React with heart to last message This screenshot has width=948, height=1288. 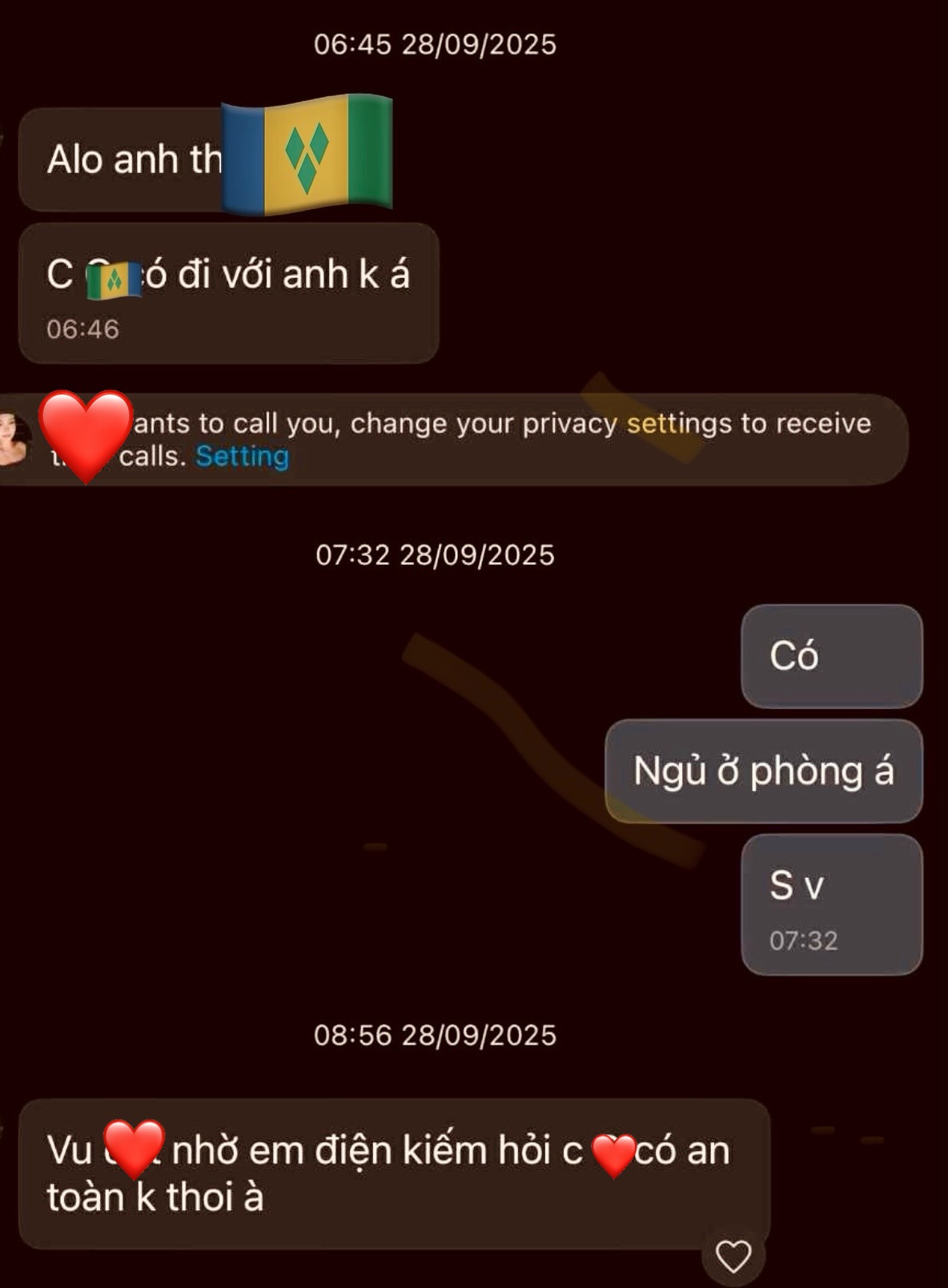(733, 1255)
